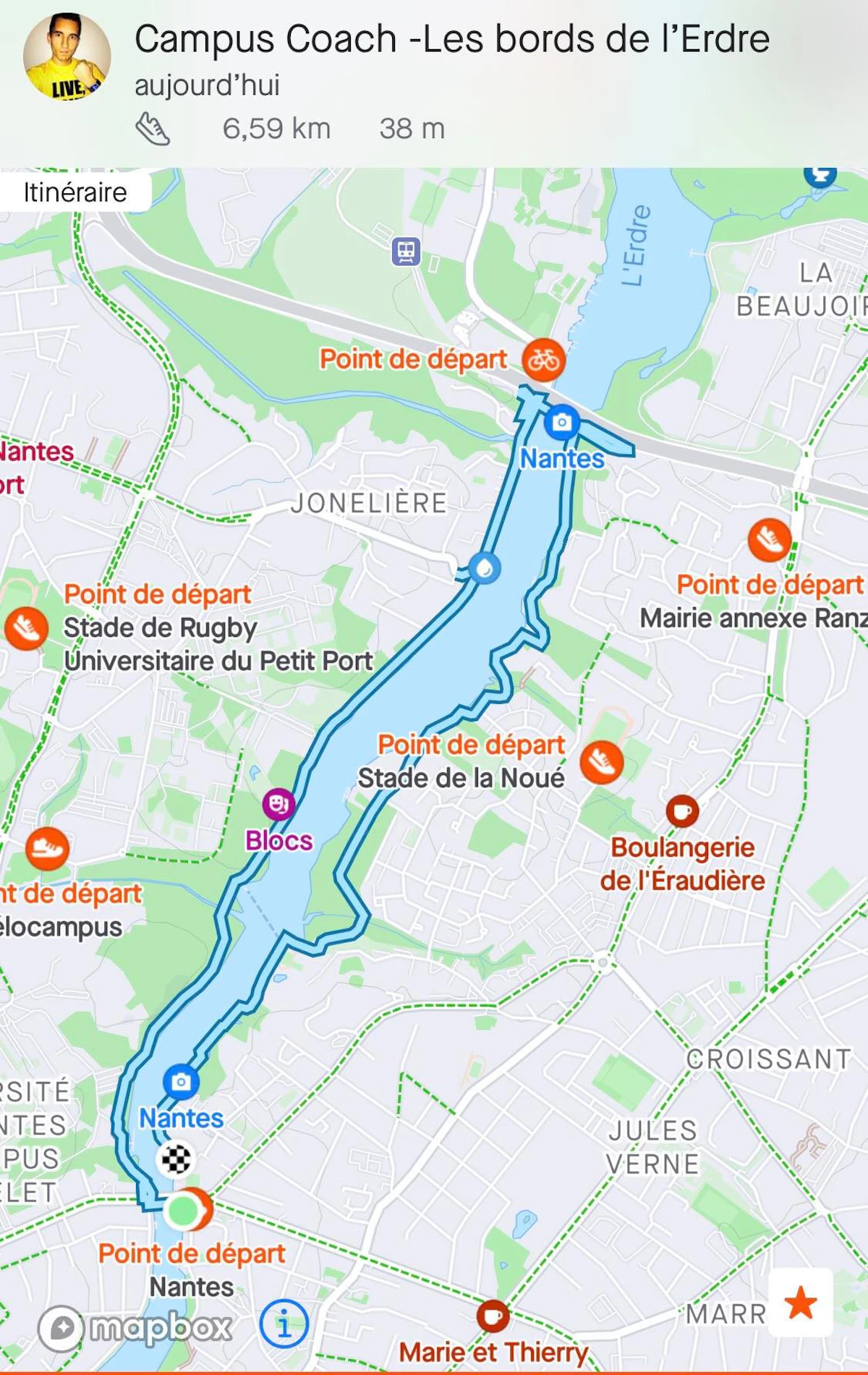Open the coach's profile picture
This screenshot has width=868, height=1375.
tap(67, 56)
